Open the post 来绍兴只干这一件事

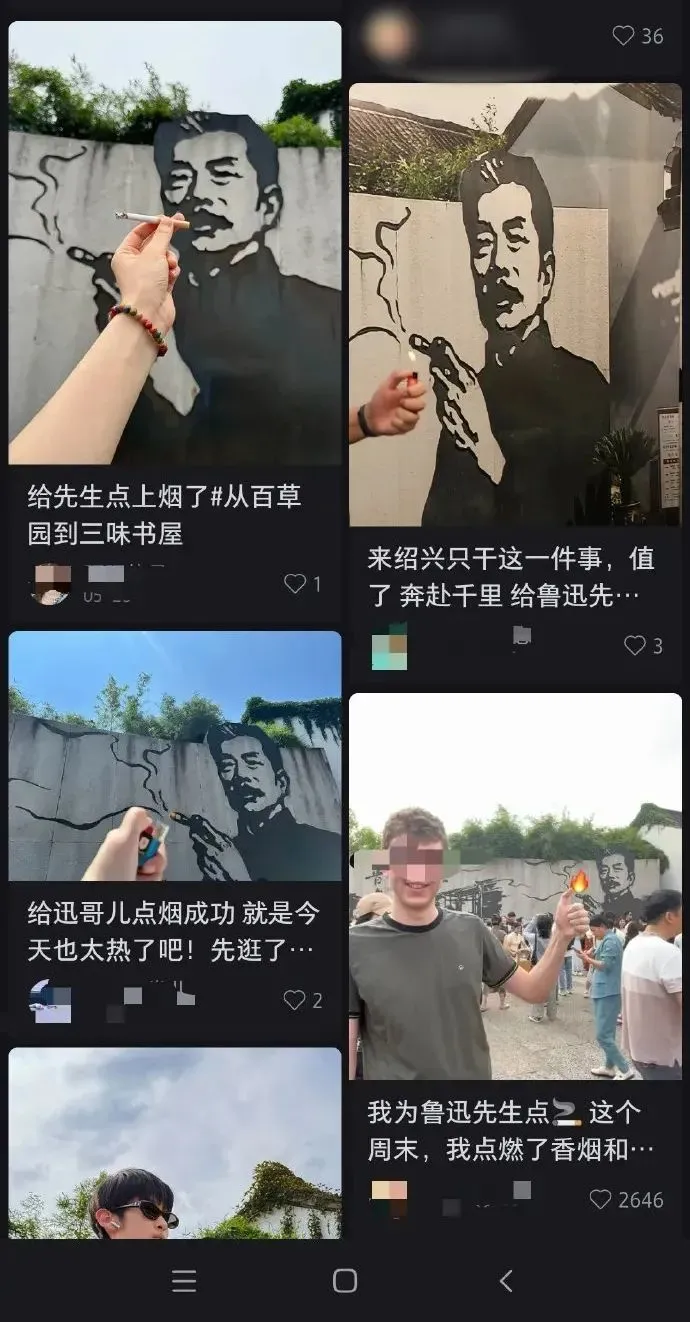point(515,305)
